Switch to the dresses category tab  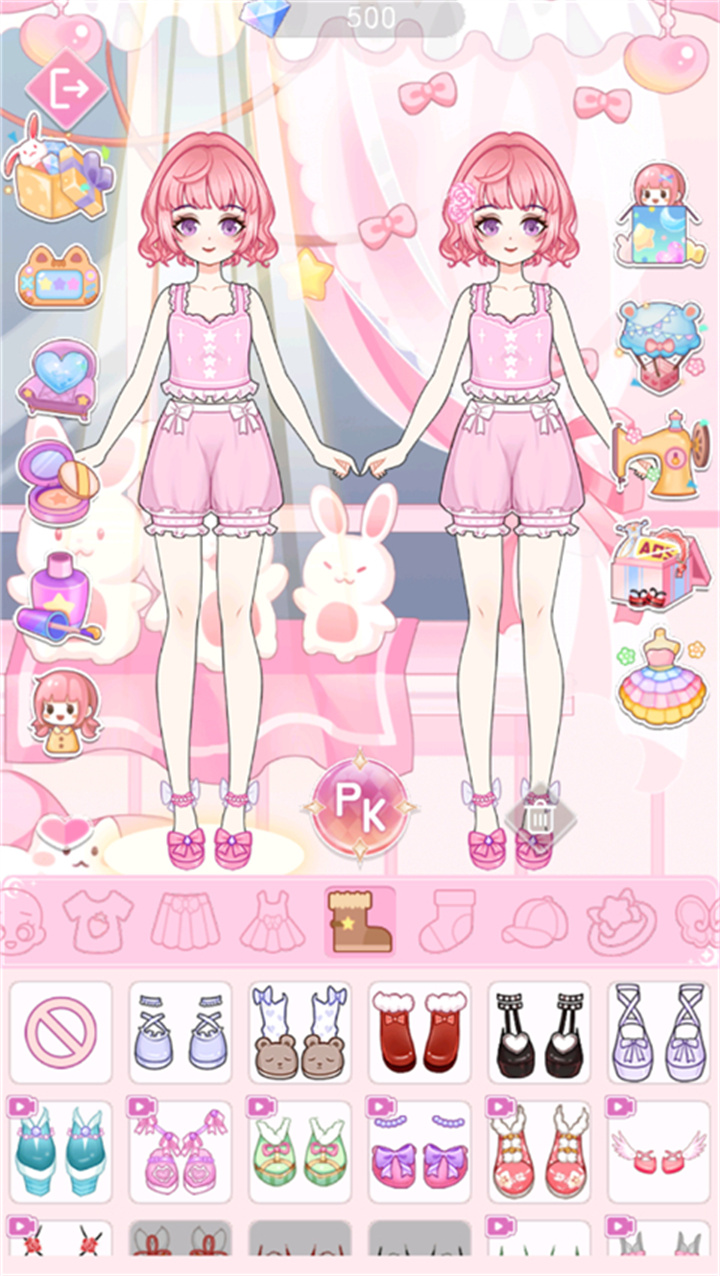pyautogui.click(x=271, y=921)
